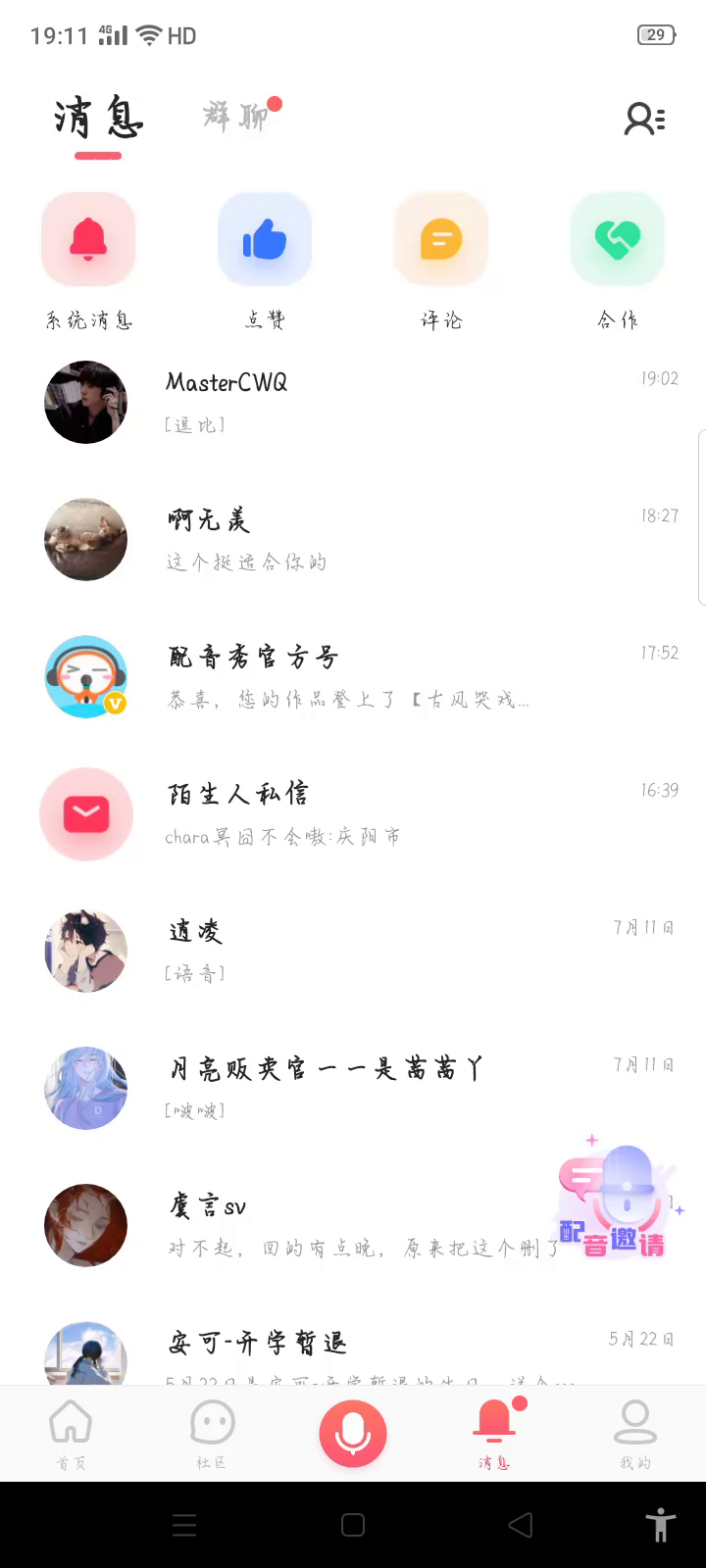Image resolution: width=706 pixels, height=1568 pixels.
Task: Switch to the 群聊 tab
Action: click(x=236, y=117)
